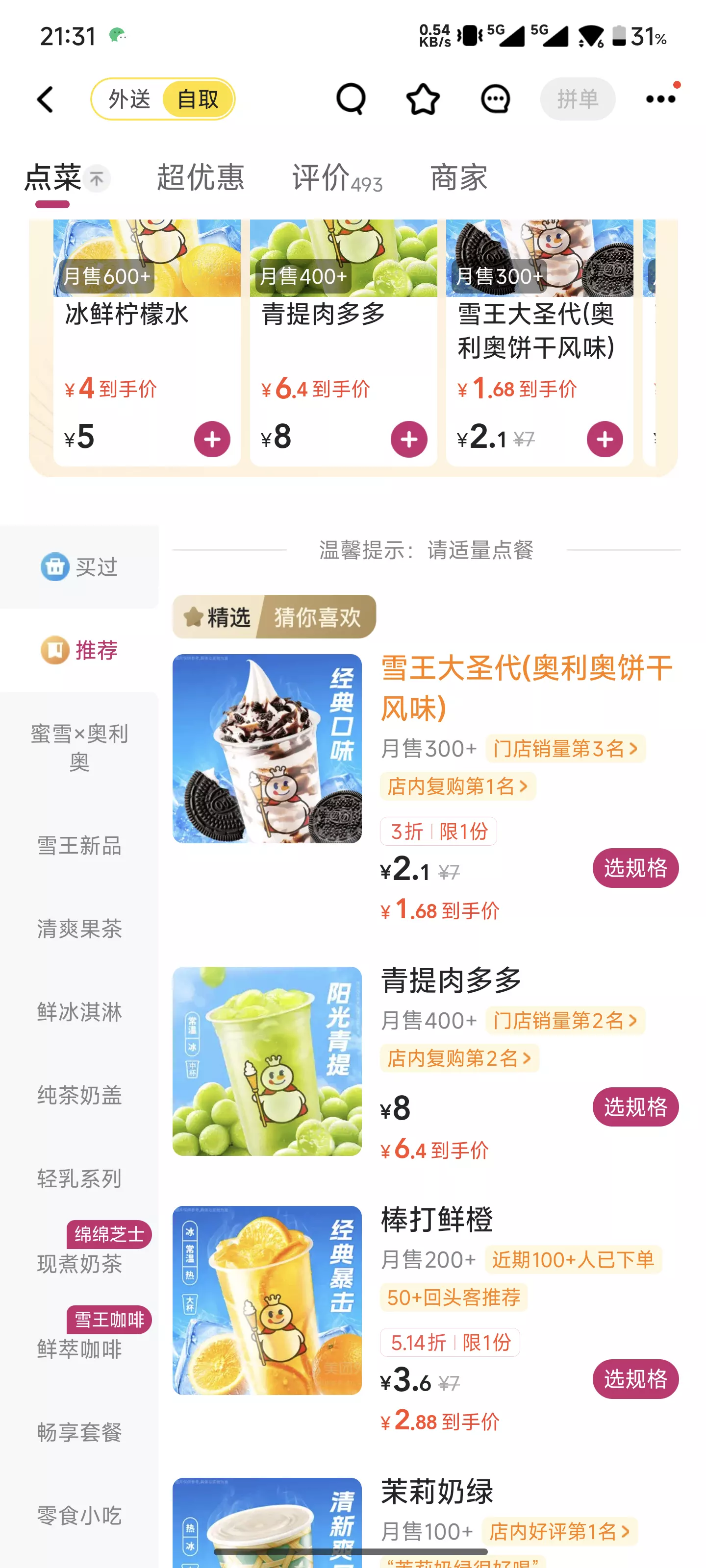Open the chat message icon
Viewport: 706px width, 1568px height.
click(494, 98)
